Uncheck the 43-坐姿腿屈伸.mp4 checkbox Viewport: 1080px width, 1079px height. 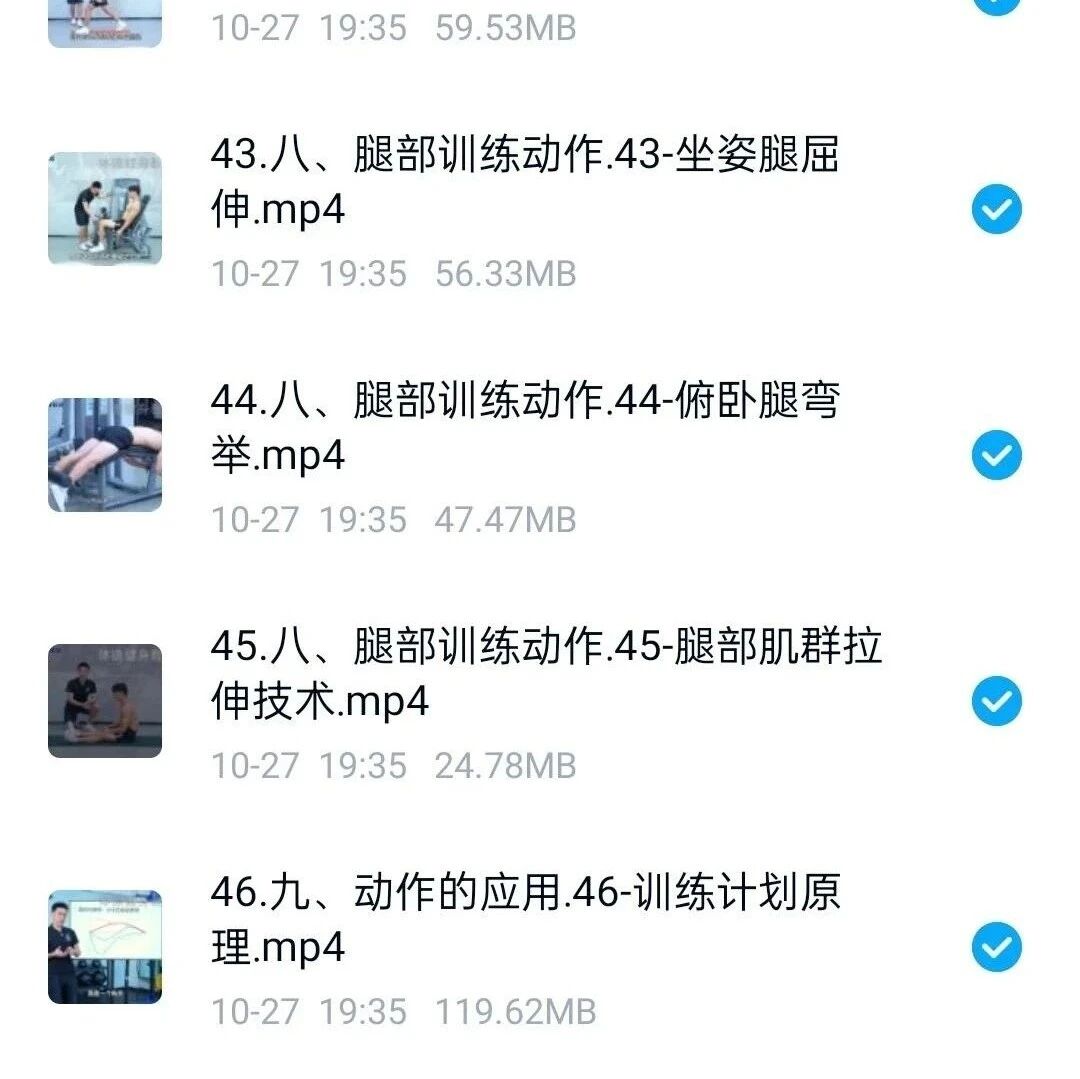point(996,209)
